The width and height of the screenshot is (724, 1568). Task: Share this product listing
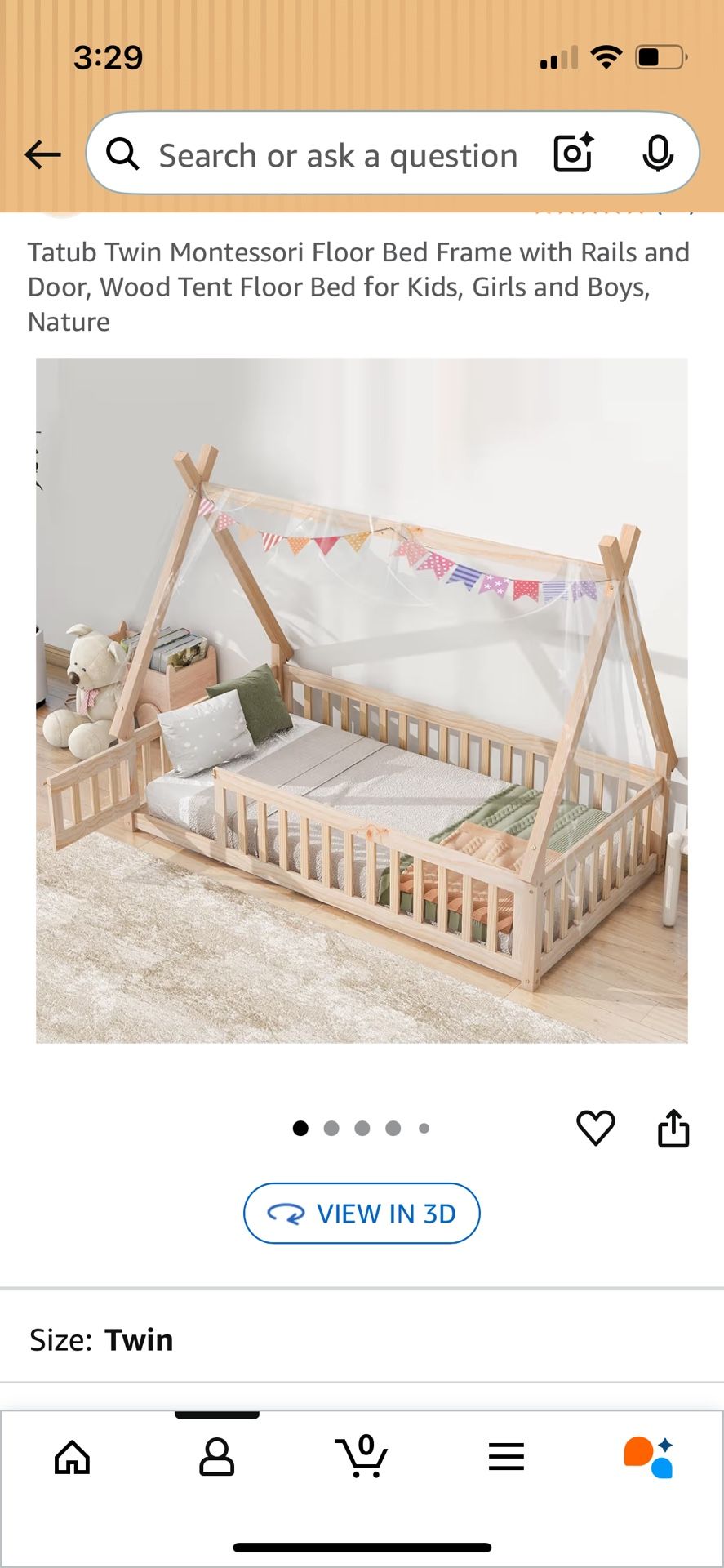(673, 1128)
